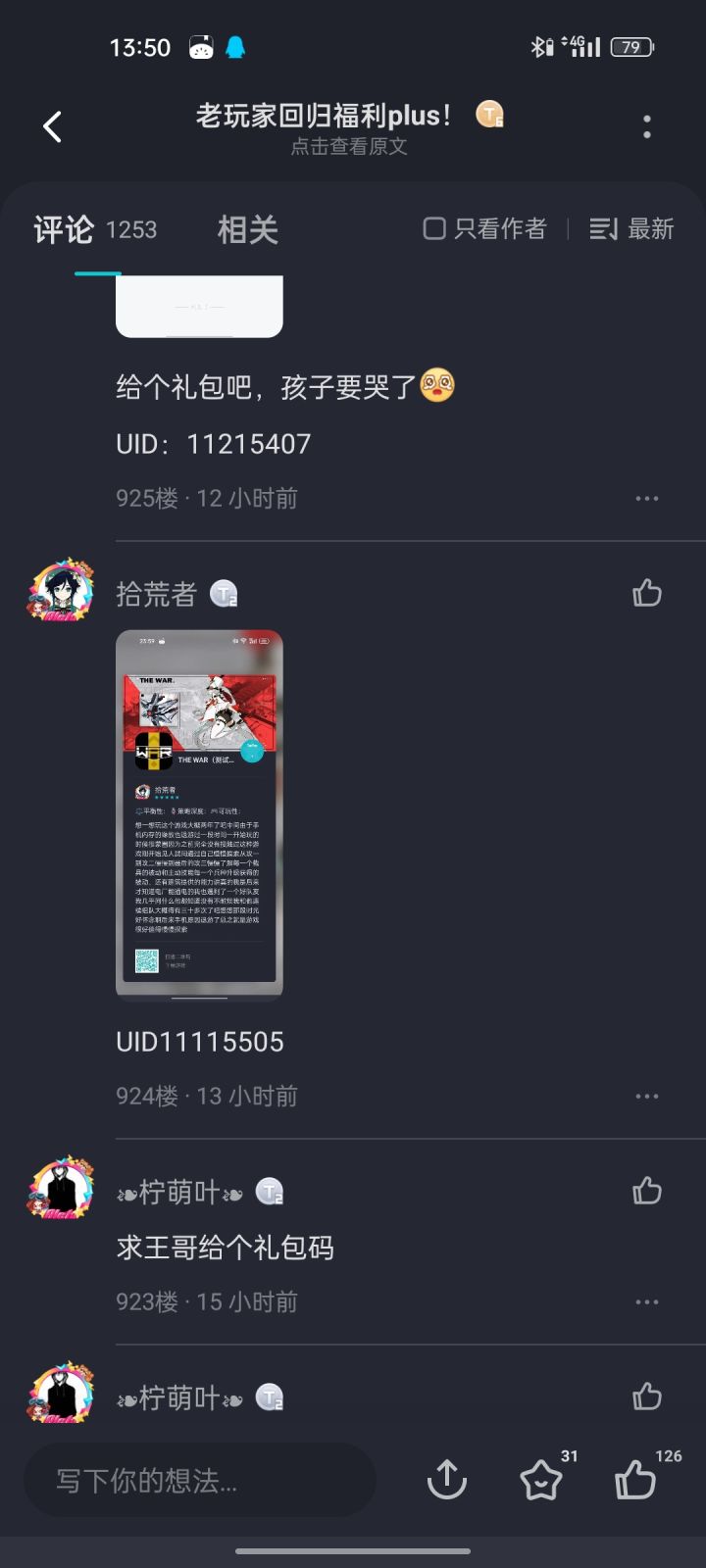
Task: Tap the share icon at the bottom
Action: (x=446, y=1480)
